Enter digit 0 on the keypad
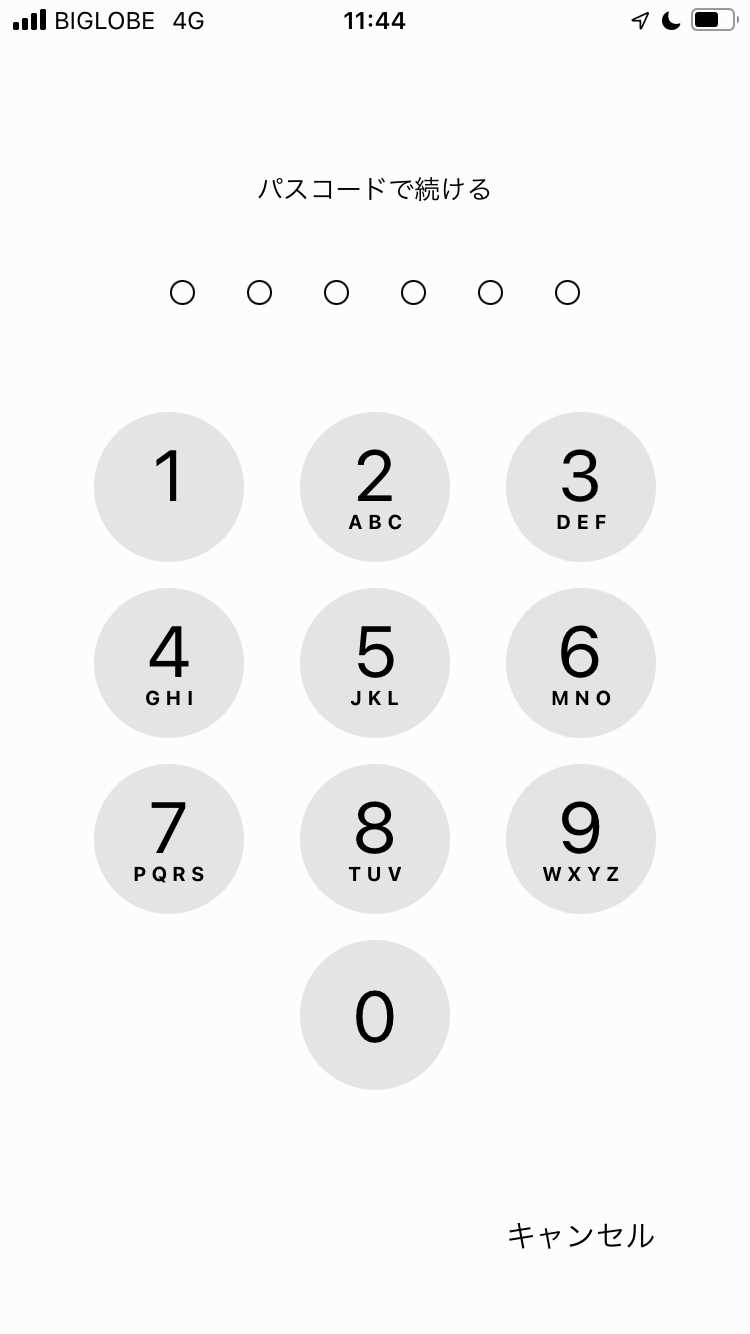The height and width of the screenshot is (1334, 750). click(x=375, y=1015)
